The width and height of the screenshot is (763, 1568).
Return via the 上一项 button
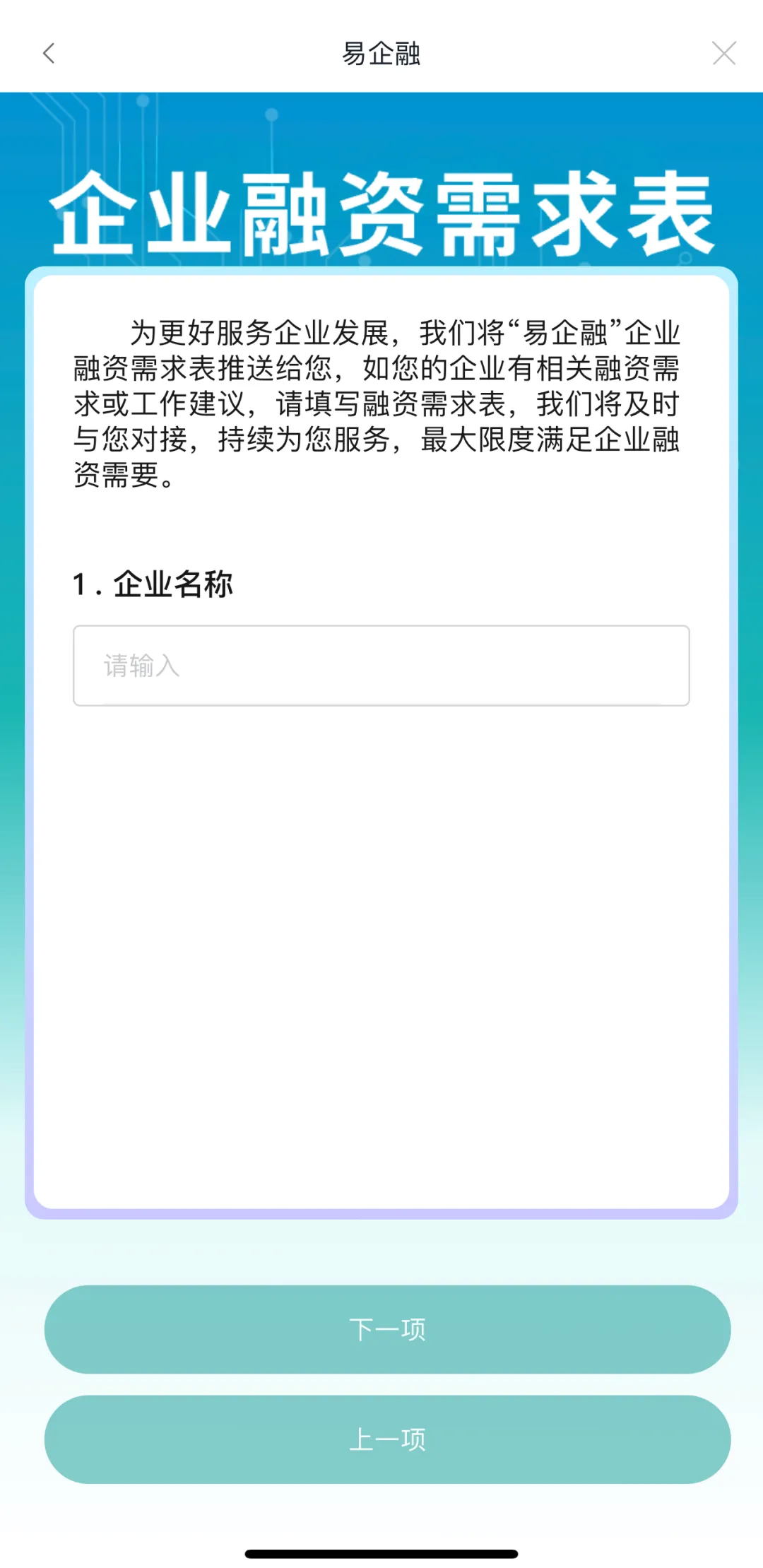tap(387, 1439)
